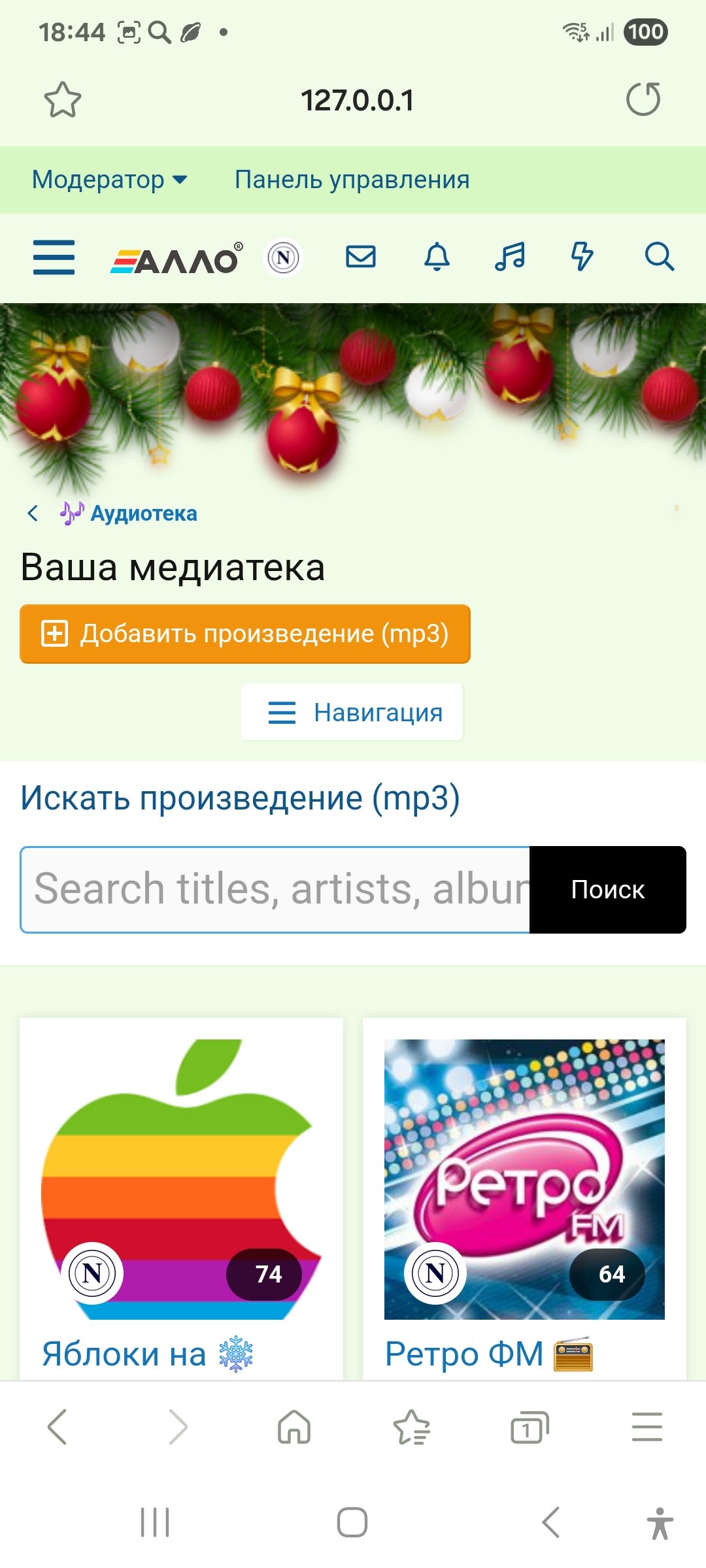Image resolution: width=706 pixels, height=1568 pixels.
Task: Expand the Модератор dropdown
Action: tap(110, 180)
